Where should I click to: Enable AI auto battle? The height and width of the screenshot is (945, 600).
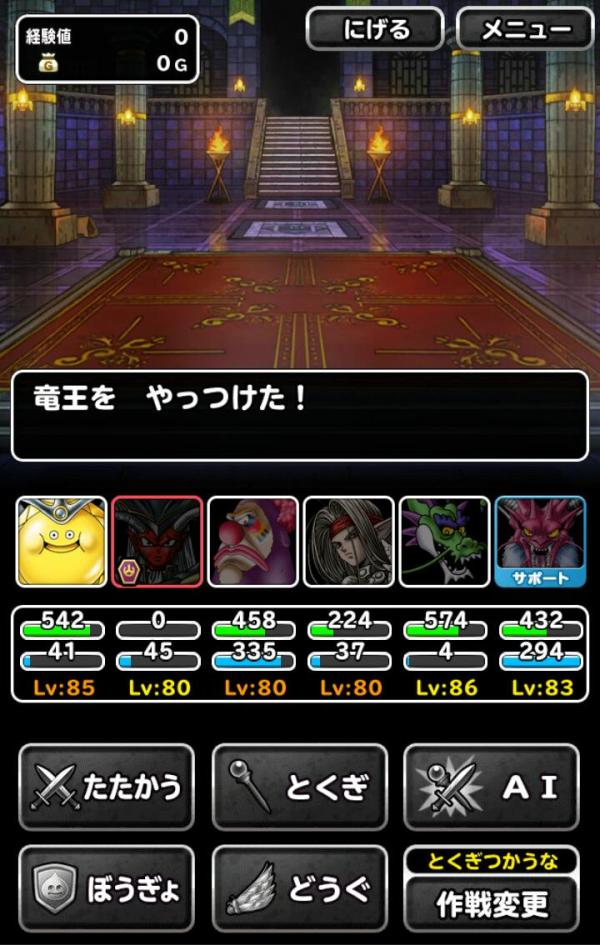coord(493,787)
